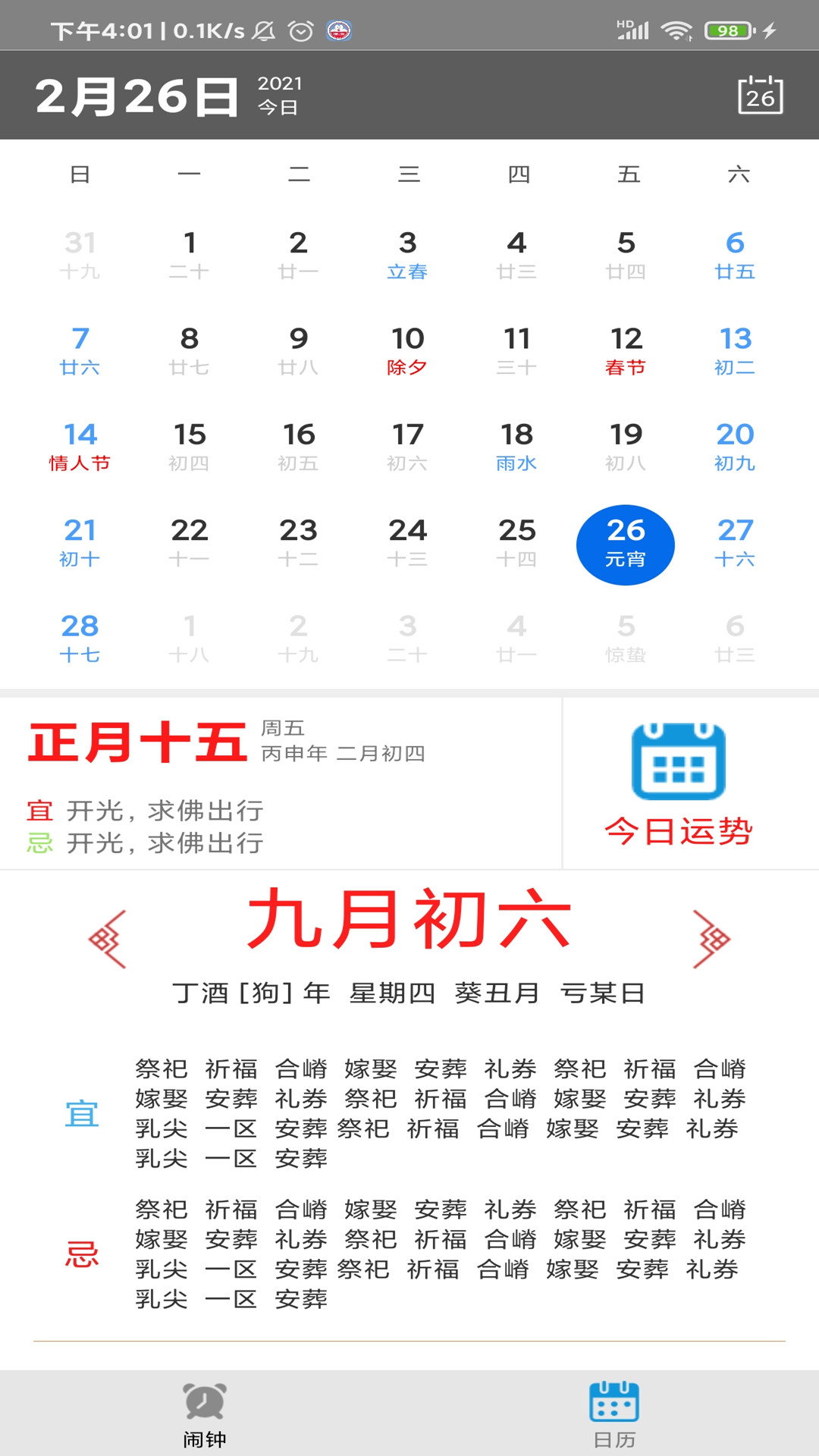This screenshot has height=1456, width=819.
Task: Select February 3 立春
Action: pyautogui.click(x=407, y=256)
